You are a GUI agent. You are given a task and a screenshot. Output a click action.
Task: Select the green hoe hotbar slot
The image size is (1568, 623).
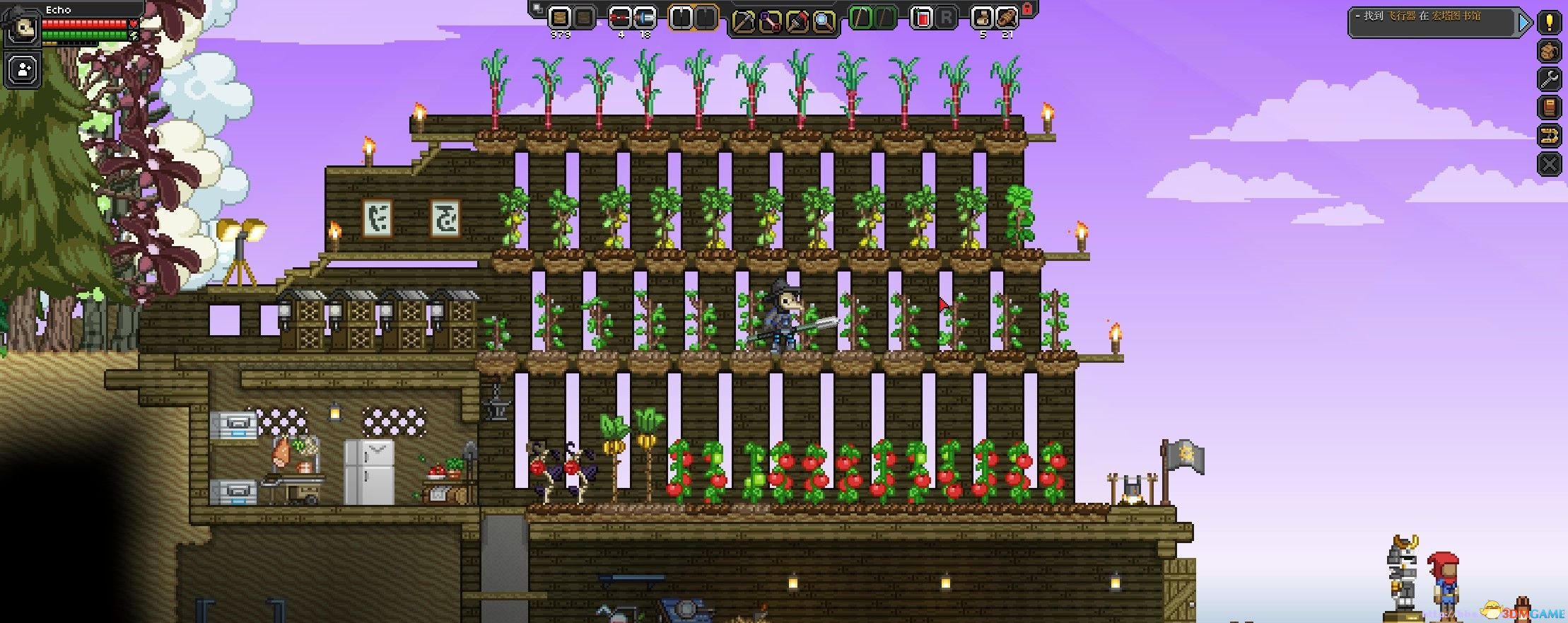point(860,18)
